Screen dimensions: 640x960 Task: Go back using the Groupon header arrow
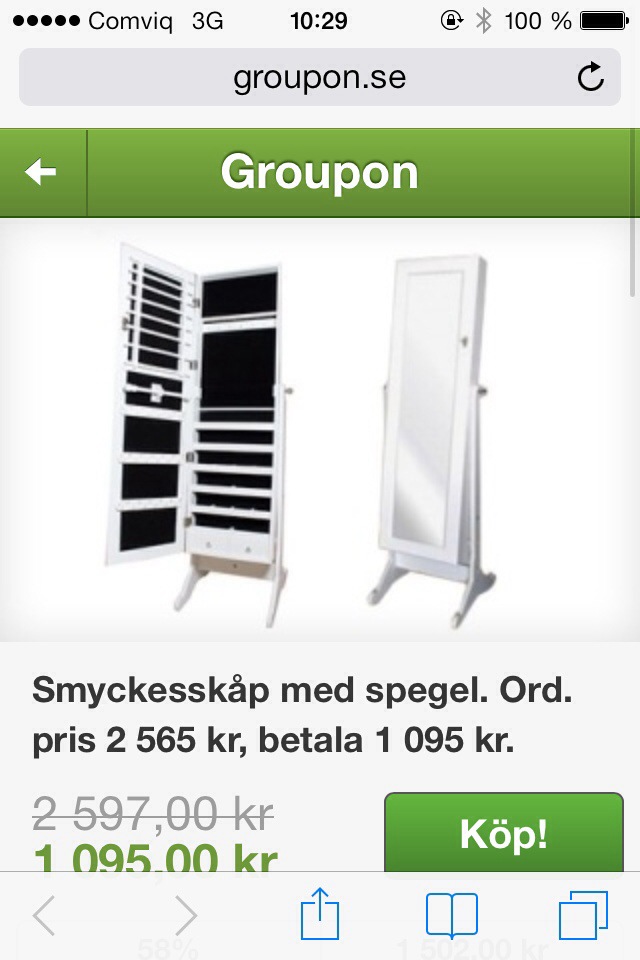coord(42,173)
